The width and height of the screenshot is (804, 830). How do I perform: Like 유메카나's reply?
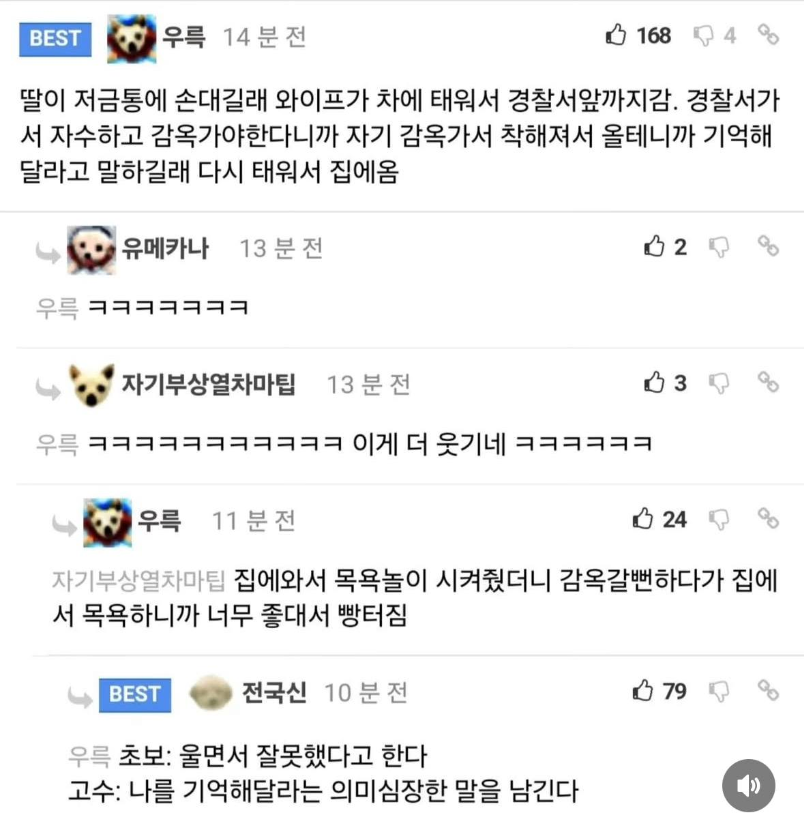654,246
